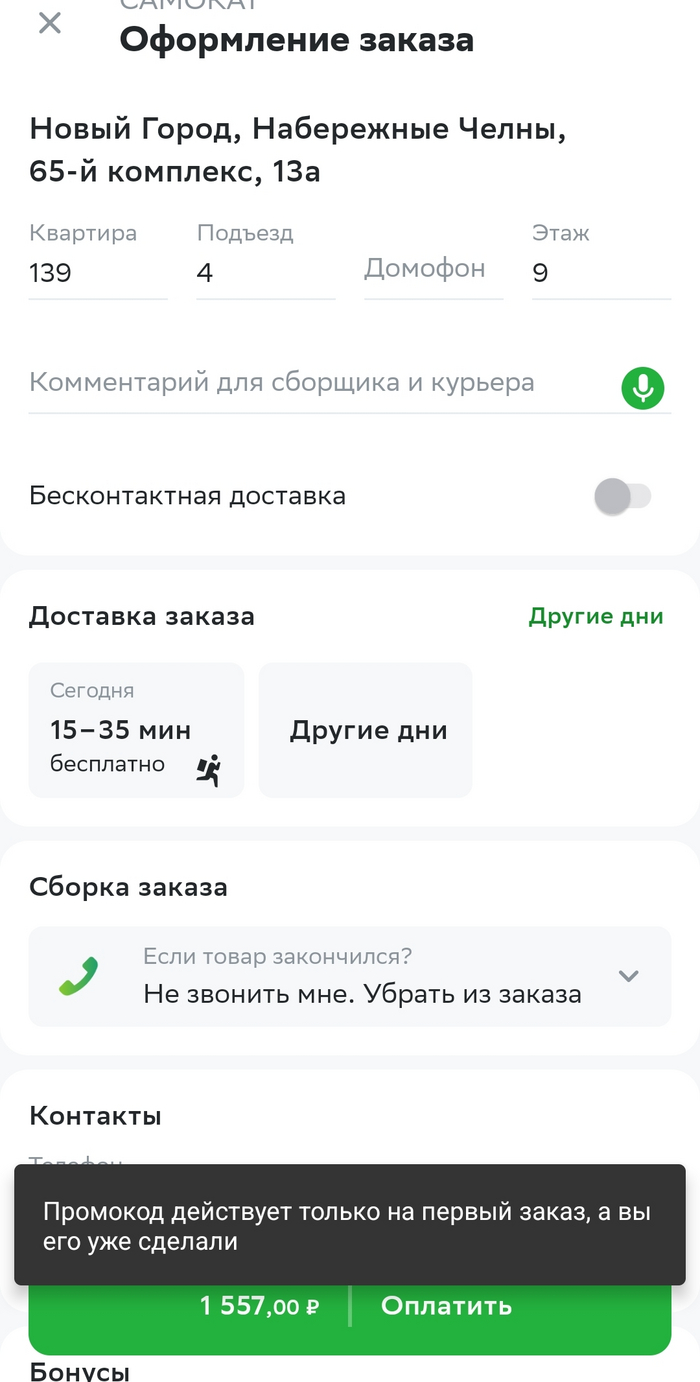This screenshot has width=700, height=1382.
Task: Tap the green microphone voice input
Action: pos(642,388)
